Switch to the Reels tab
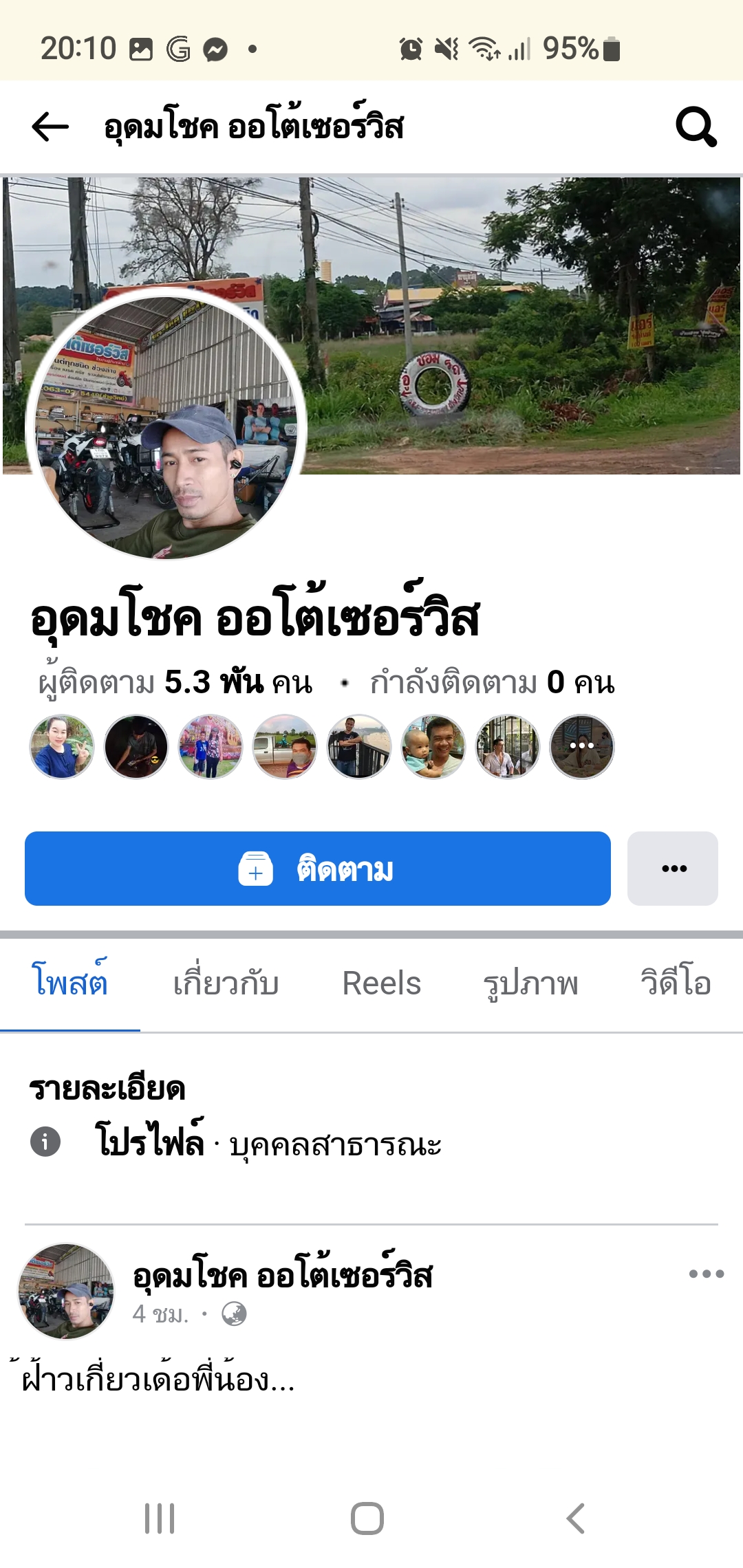The height and width of the screenshot is (1568, 743). coord(381,983)
